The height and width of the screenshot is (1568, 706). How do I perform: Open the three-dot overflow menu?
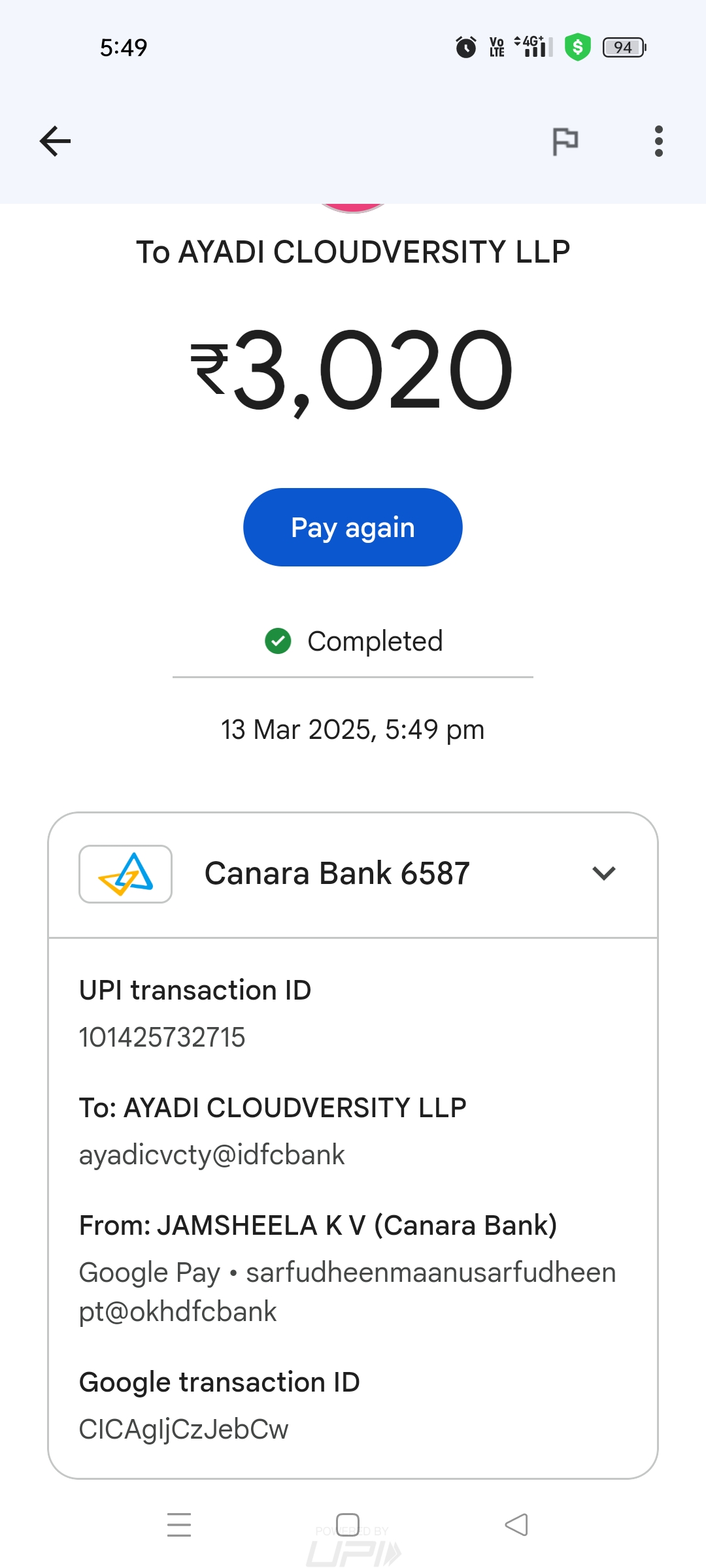coord(658,141)
